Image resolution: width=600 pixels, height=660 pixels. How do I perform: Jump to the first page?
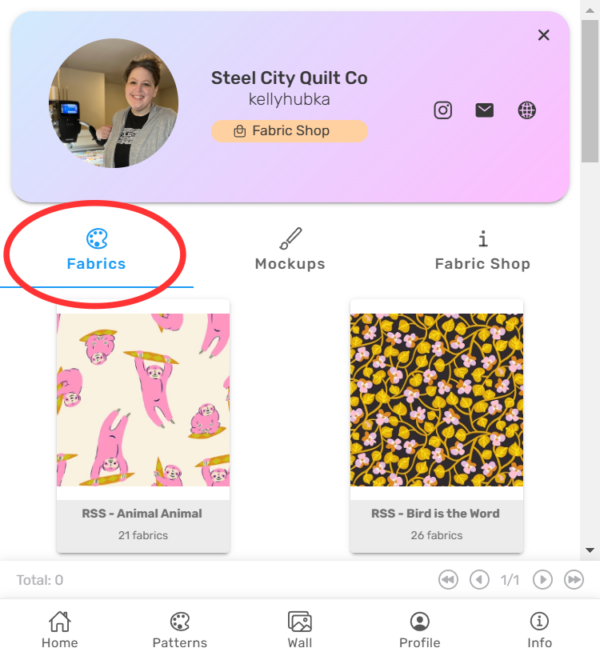pyautogui.click(x=448, y=580)
